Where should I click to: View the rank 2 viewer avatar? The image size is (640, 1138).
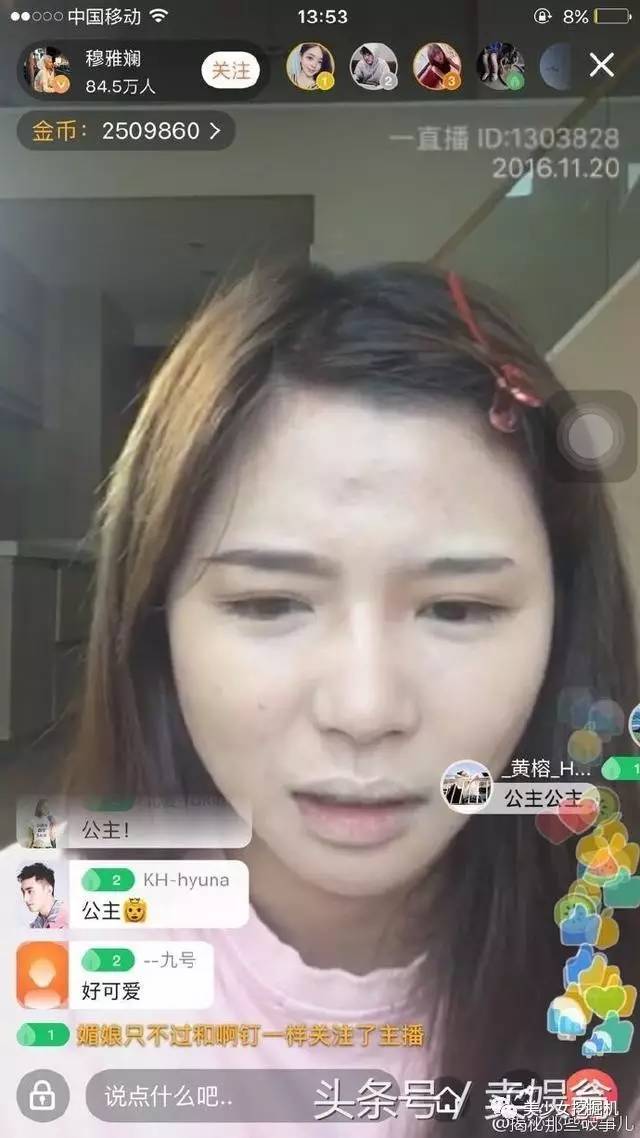pos(373,66)
